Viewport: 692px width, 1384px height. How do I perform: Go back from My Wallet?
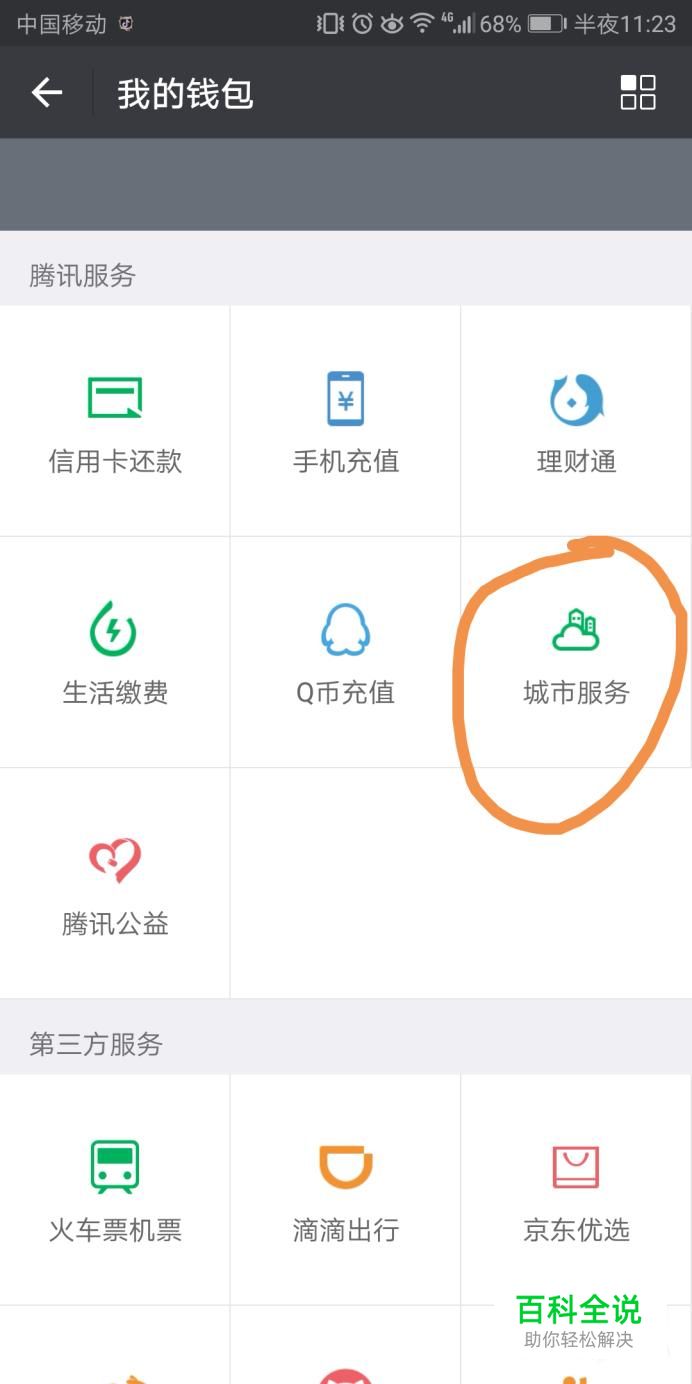(x=47, y=93)
